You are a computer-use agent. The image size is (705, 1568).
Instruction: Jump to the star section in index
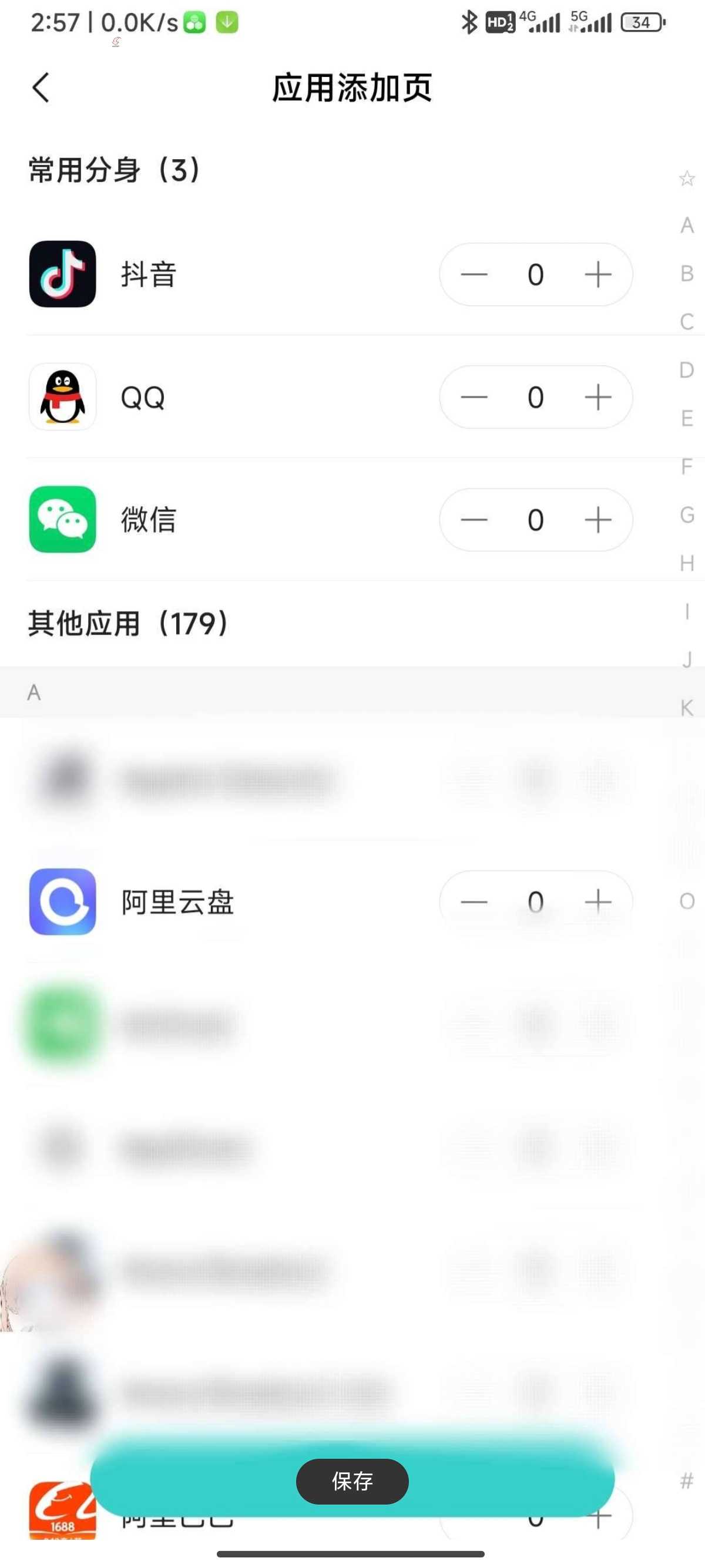pyautogui.click(x=687, y=179)
